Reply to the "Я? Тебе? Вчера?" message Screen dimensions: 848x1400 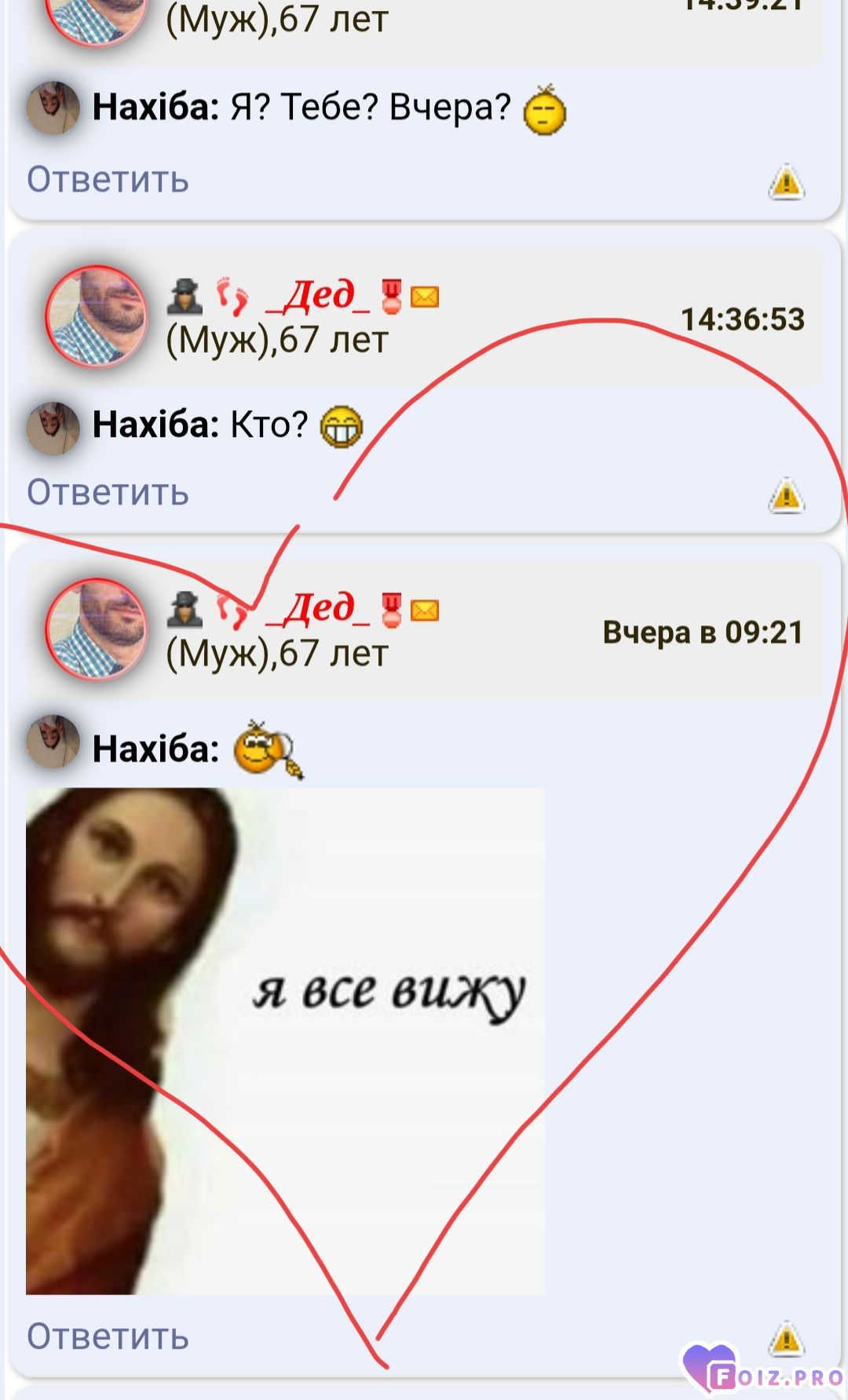(108, 180)
